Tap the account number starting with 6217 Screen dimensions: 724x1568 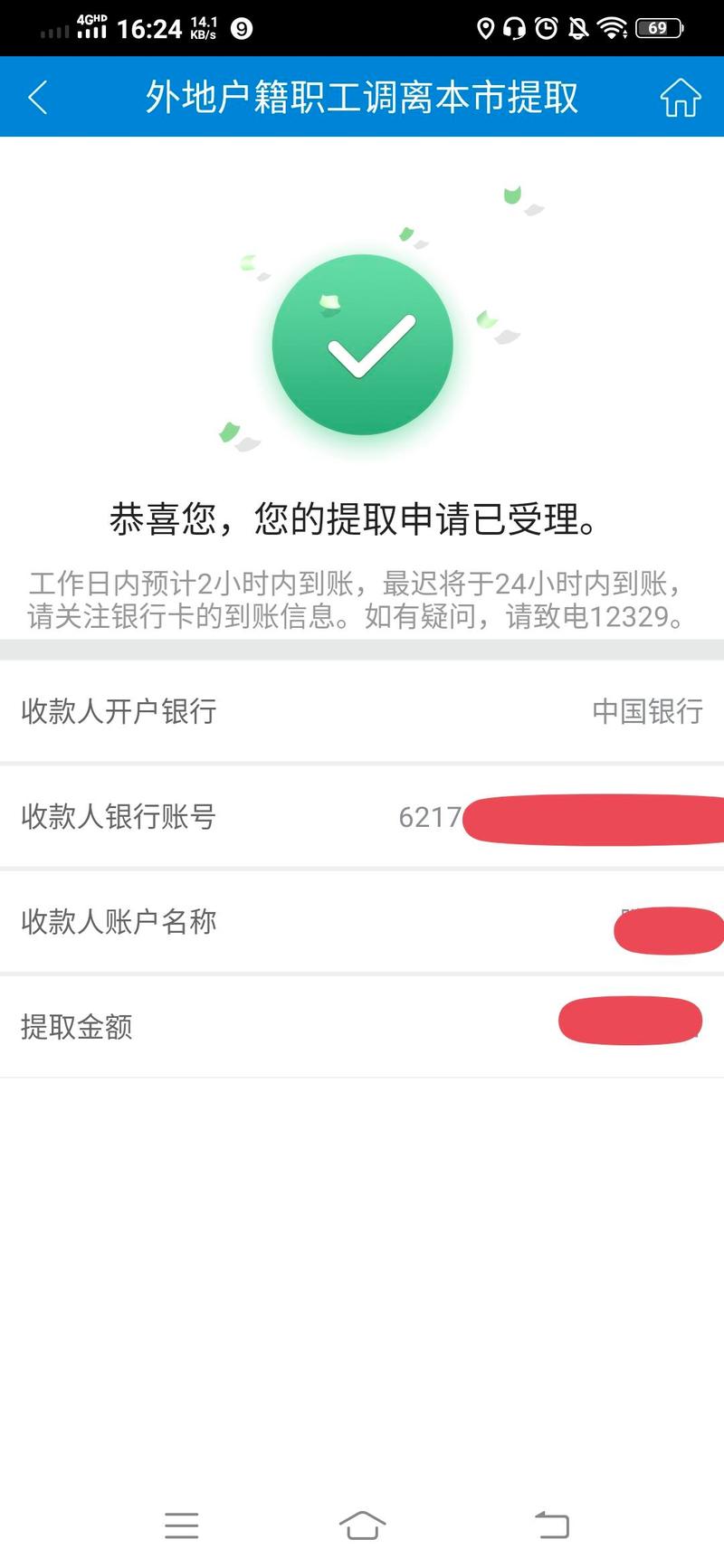(x=430, y=818)
